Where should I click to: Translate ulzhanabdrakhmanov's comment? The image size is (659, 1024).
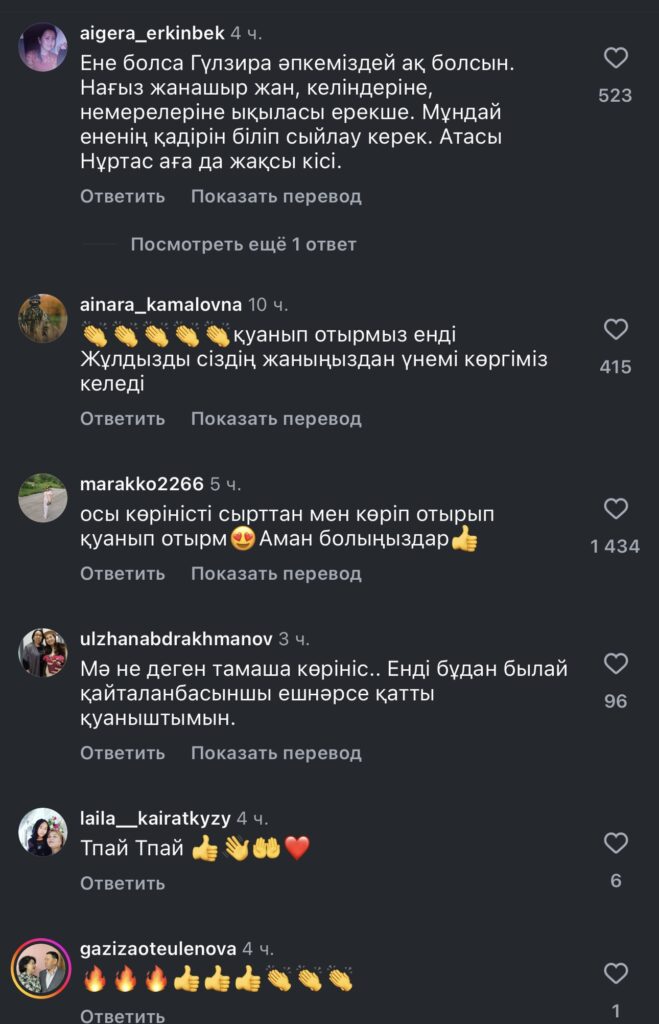(276, 753)
